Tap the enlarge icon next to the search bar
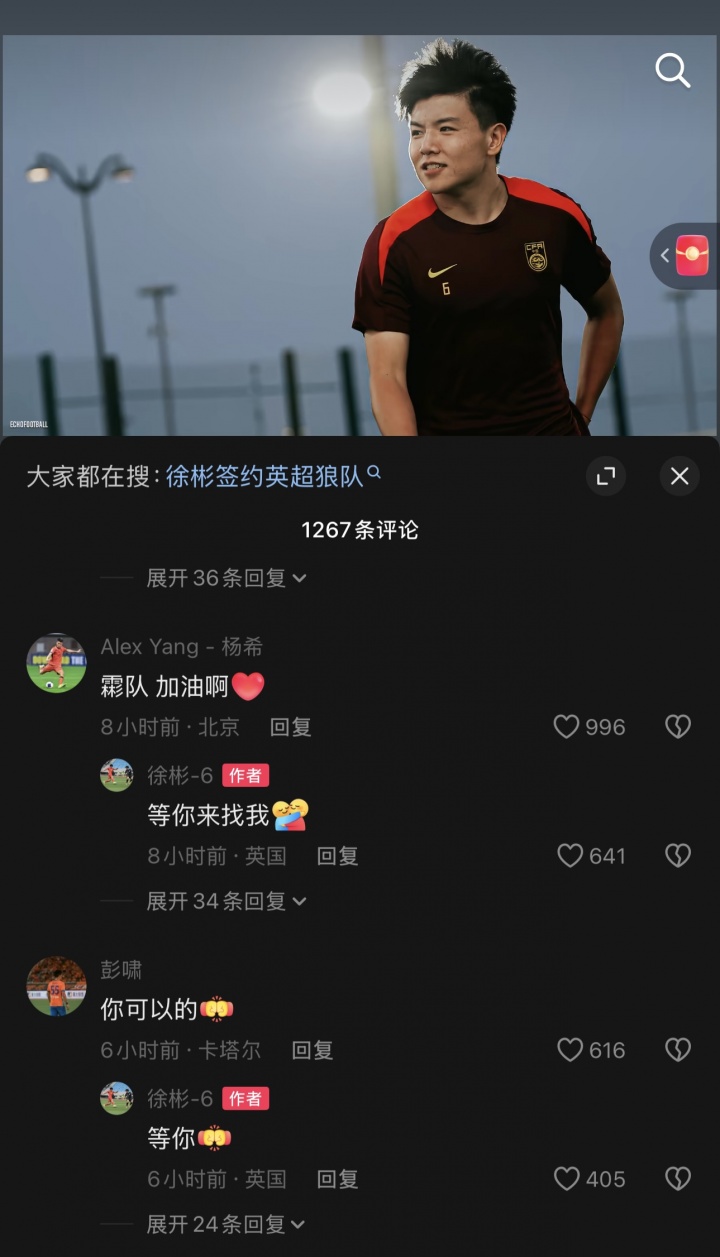720x1257 pixels. coord(605,477)
